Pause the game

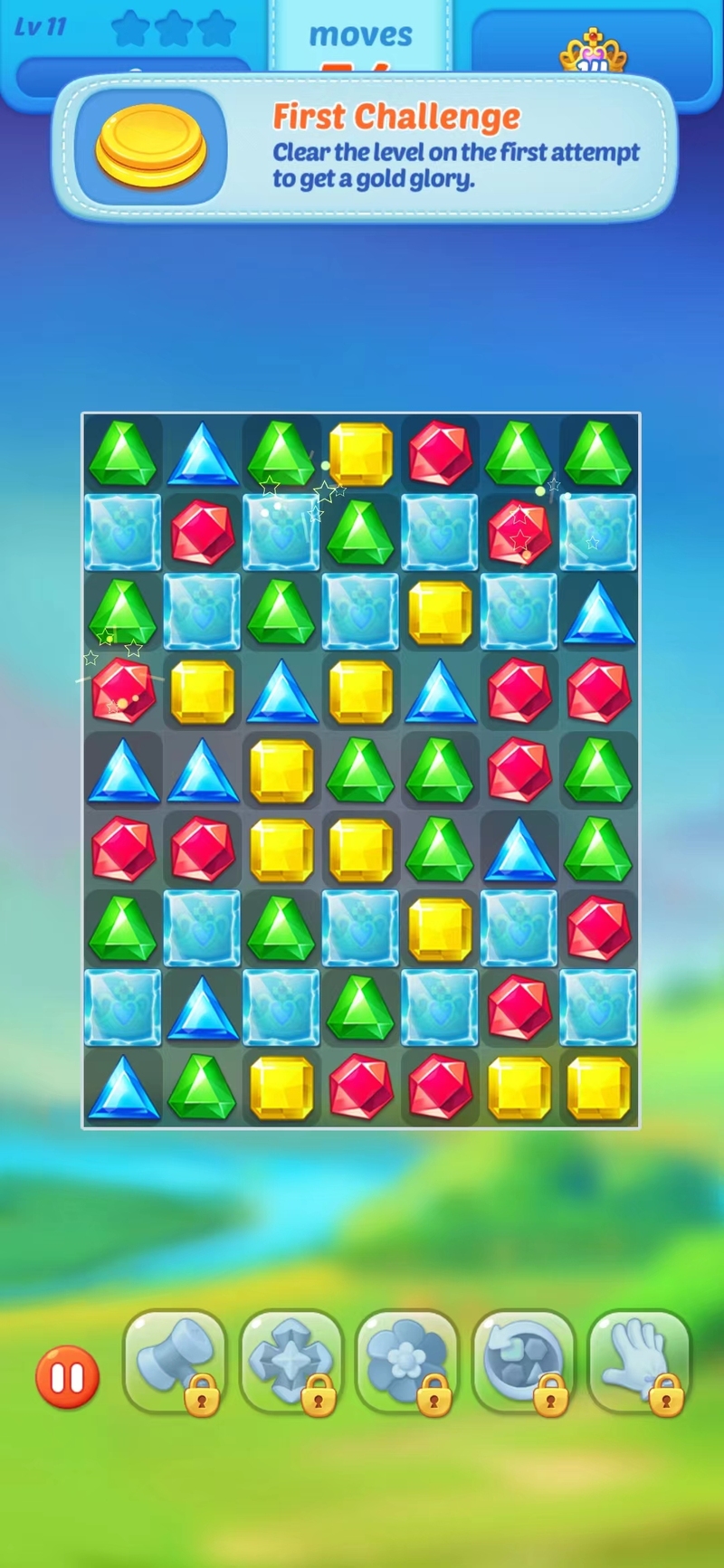tap(66, 1377)
